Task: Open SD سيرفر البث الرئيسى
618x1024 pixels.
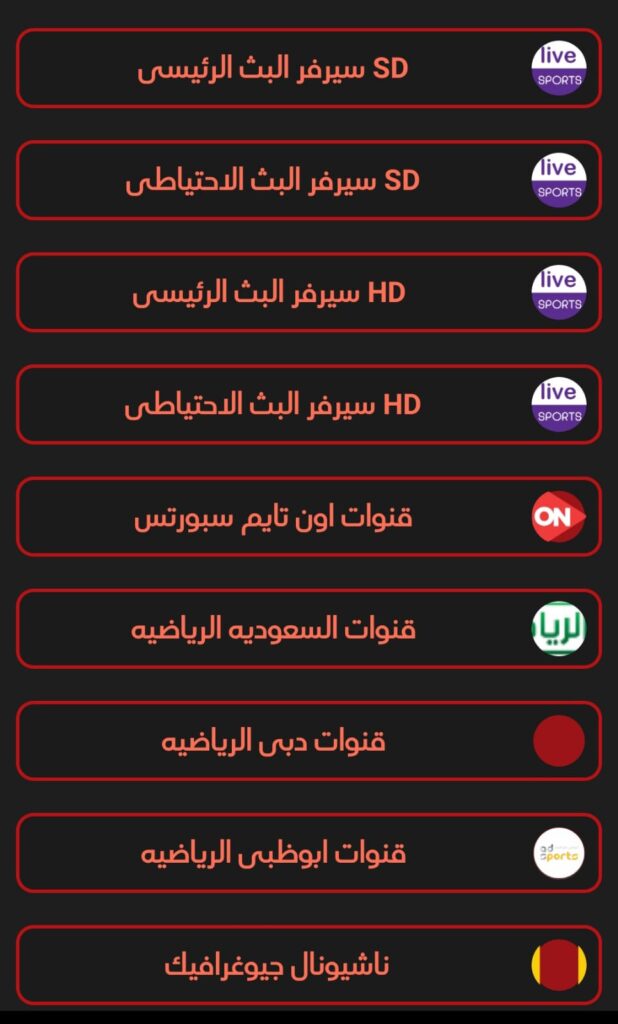Action: 308,68
